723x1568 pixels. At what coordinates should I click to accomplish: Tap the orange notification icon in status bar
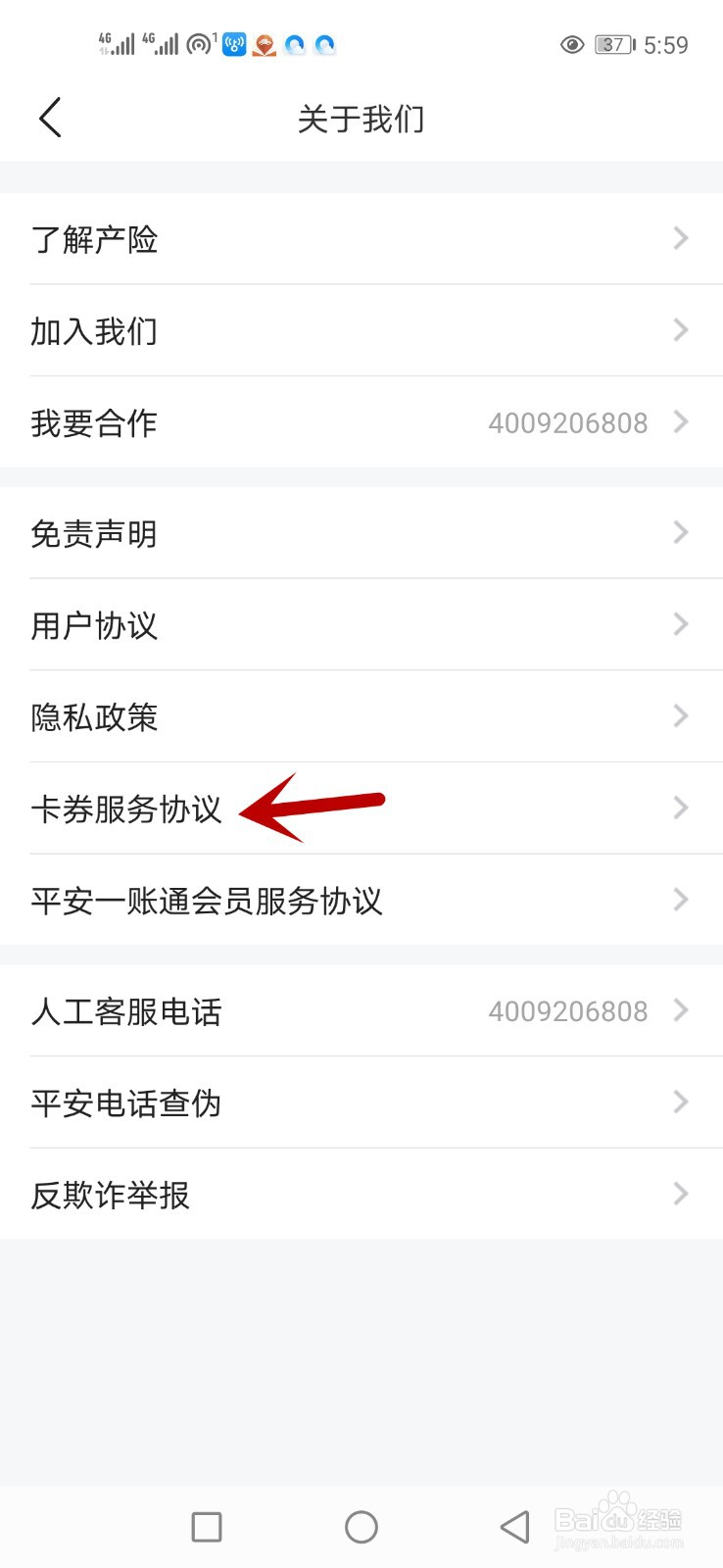tap(265, 44)
